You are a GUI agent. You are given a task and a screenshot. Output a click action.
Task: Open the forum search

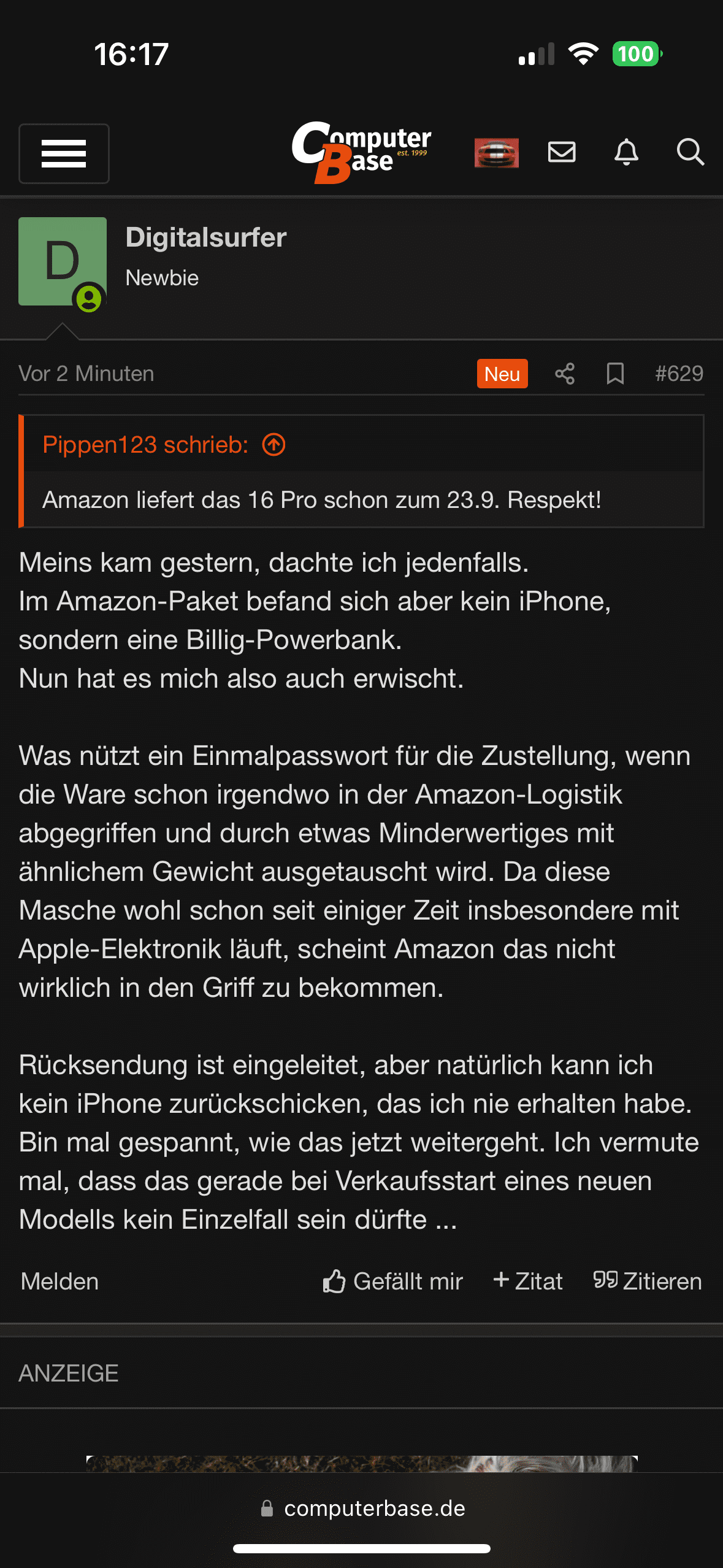[x=690, y=152]
